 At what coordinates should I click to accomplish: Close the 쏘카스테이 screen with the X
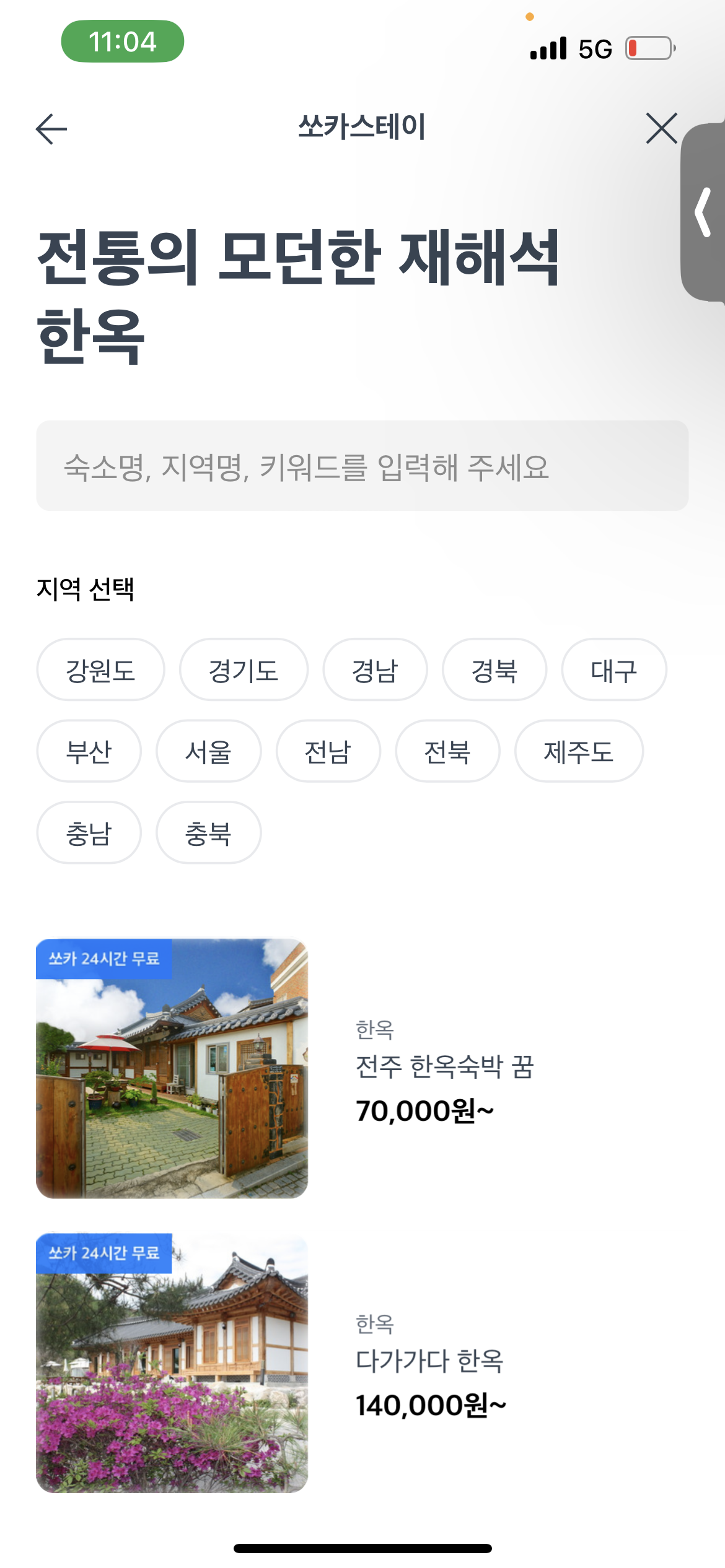click(x=661, y=129)
